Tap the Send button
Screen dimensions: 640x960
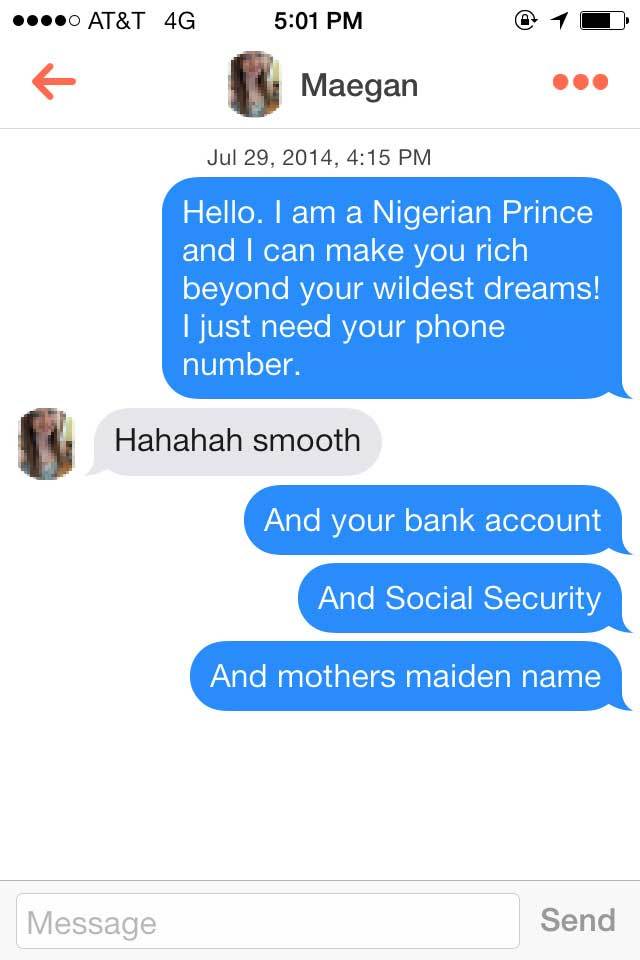(578, 920)
